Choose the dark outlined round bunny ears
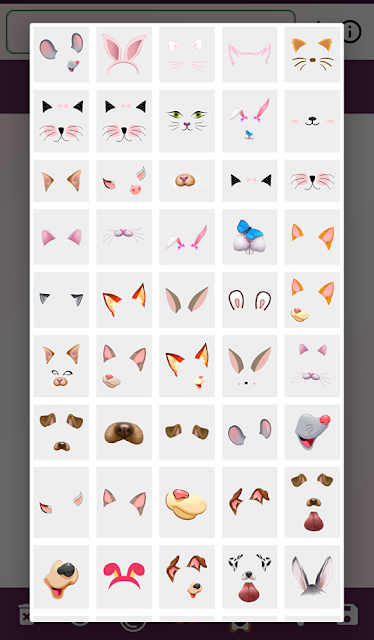Viewport: 374px width, 640px height. point(249,300)
